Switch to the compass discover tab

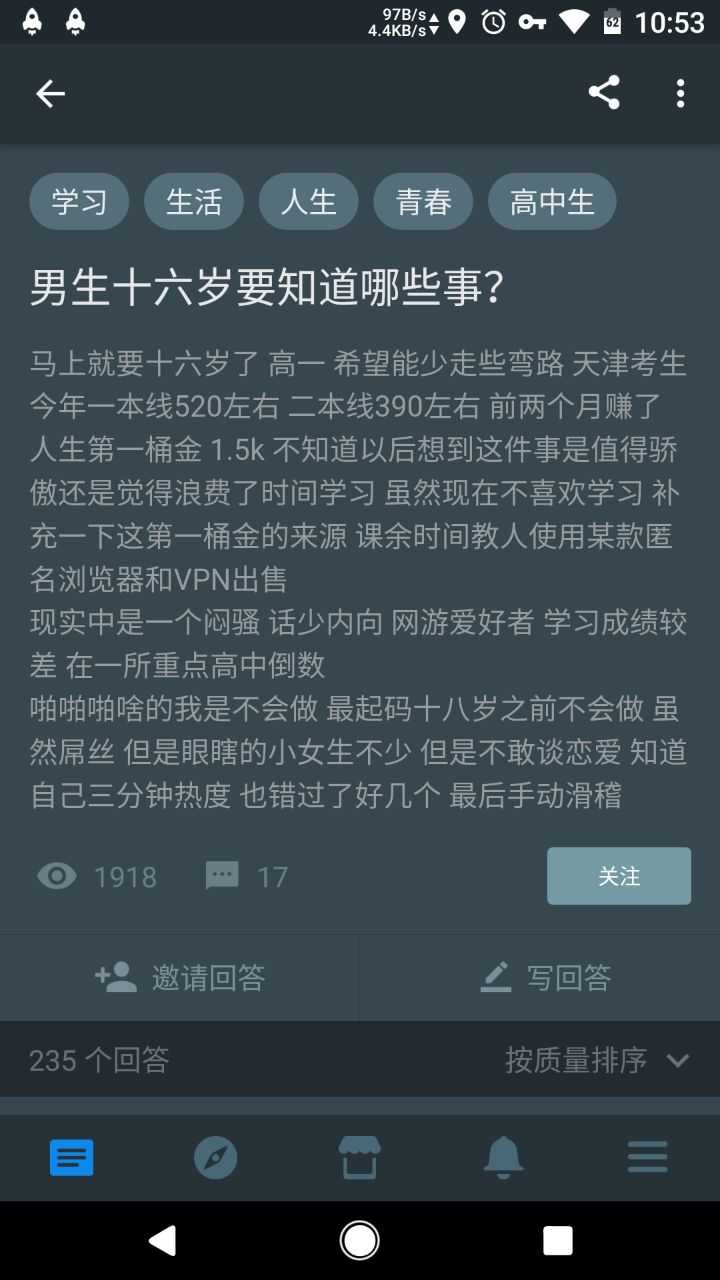pyautogui.click(x=215, y=1158)
